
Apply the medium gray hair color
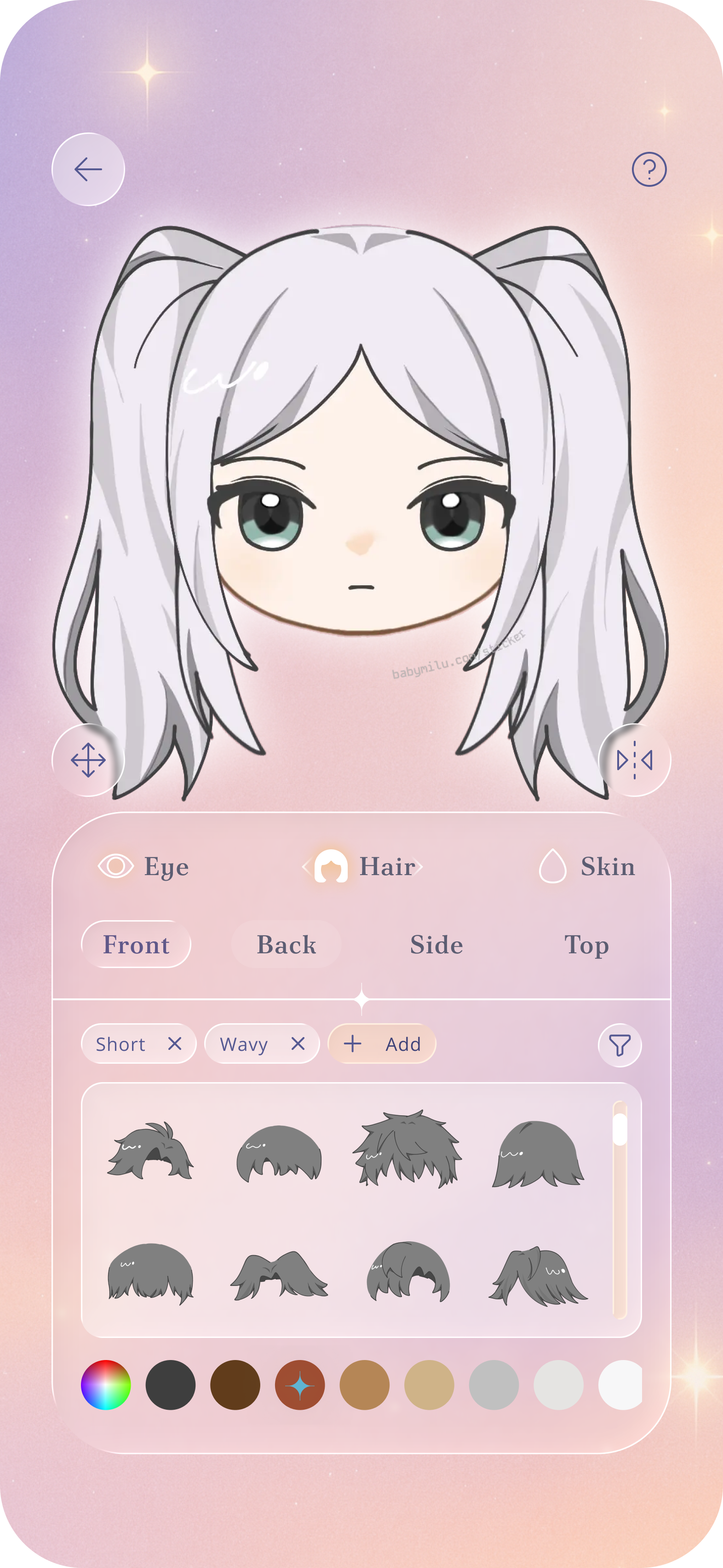(x=493, y=1385)
